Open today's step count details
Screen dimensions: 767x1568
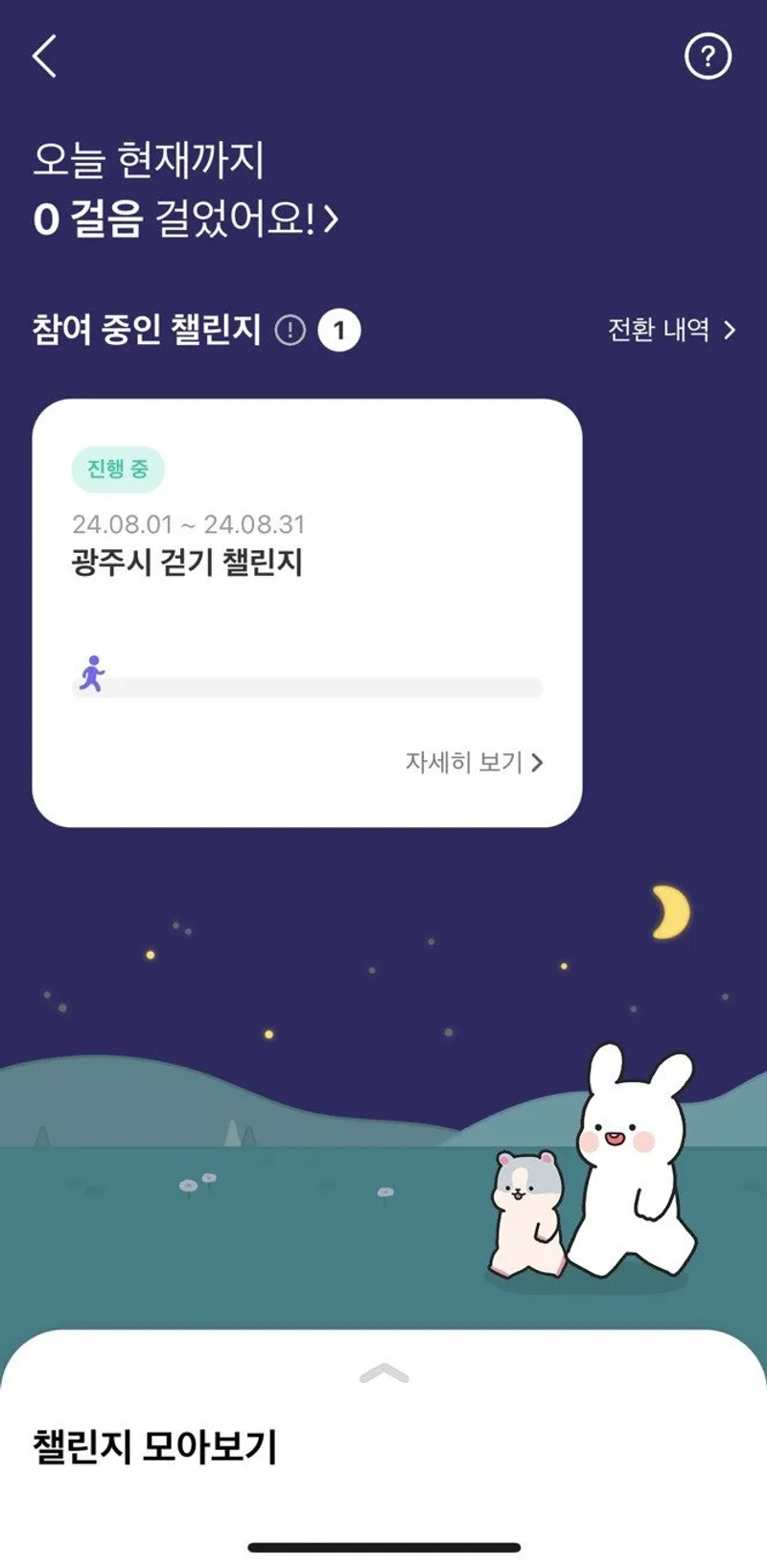[x=187, y=219]
